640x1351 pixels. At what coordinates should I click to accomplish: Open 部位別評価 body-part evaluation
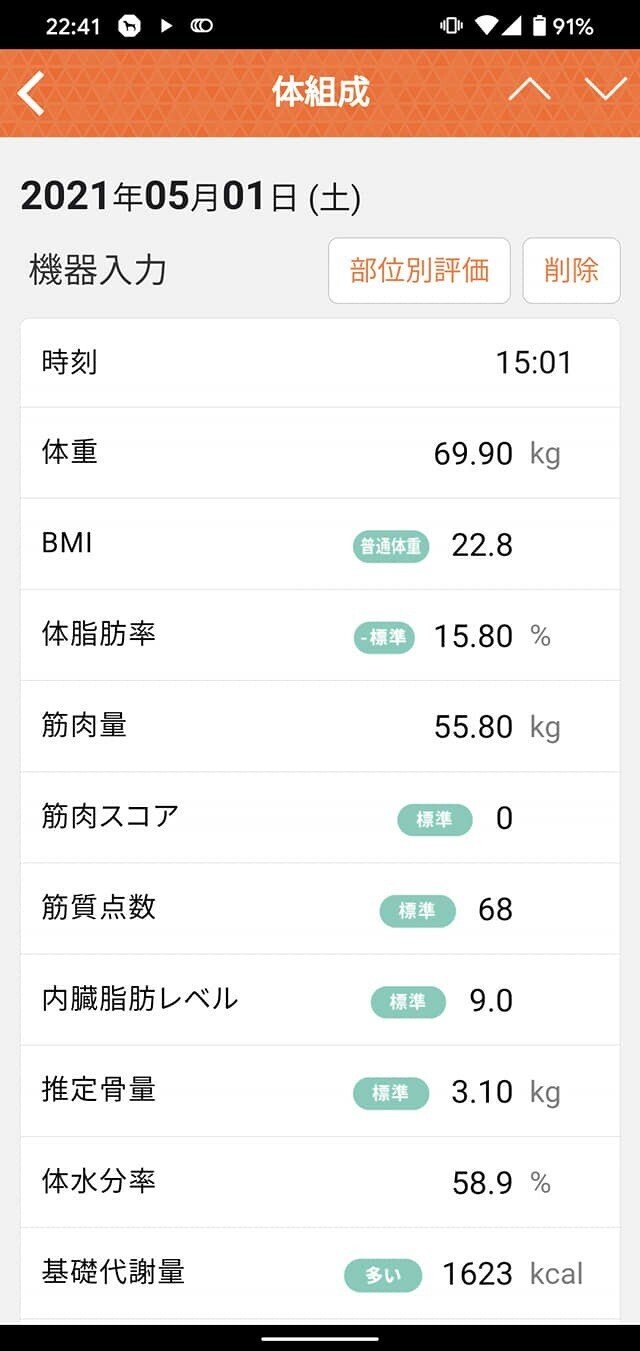coord(419,270)
